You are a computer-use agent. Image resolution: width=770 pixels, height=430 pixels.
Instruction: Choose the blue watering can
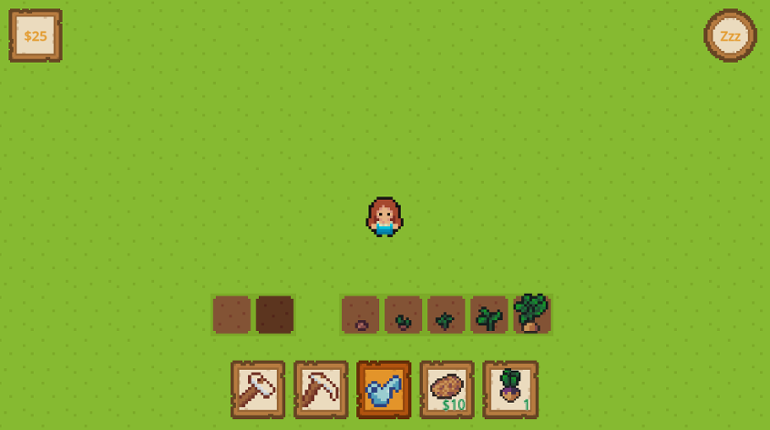point(384,389)
